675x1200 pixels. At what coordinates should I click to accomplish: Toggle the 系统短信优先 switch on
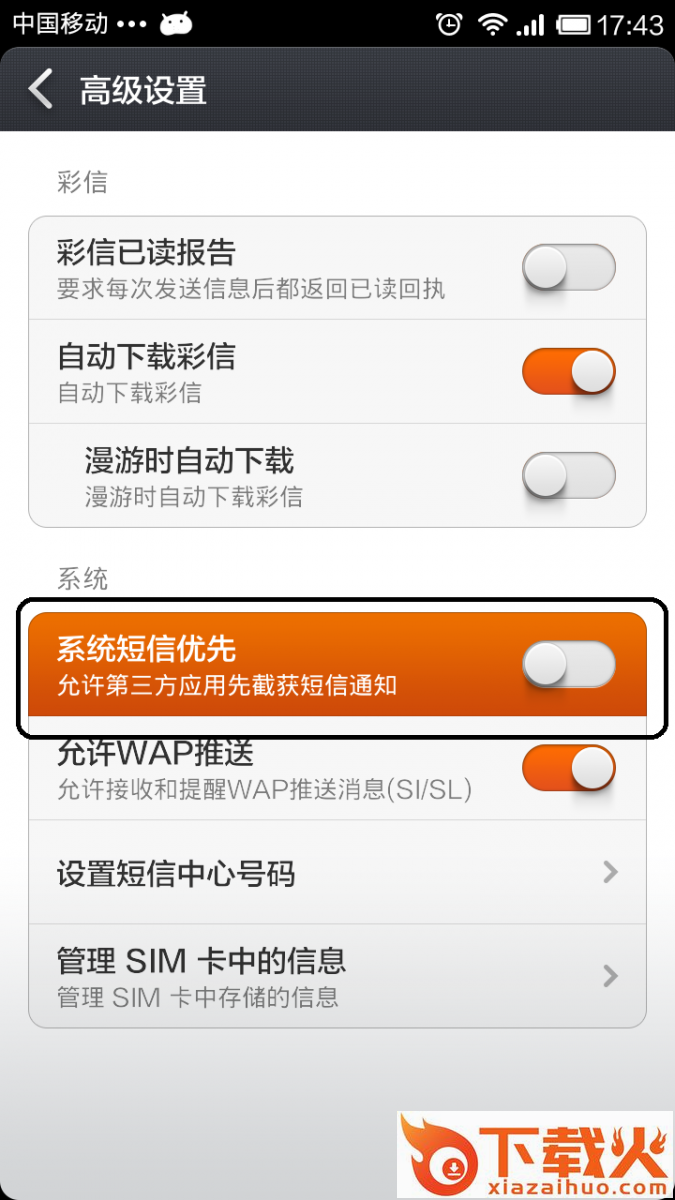point(568,664)
